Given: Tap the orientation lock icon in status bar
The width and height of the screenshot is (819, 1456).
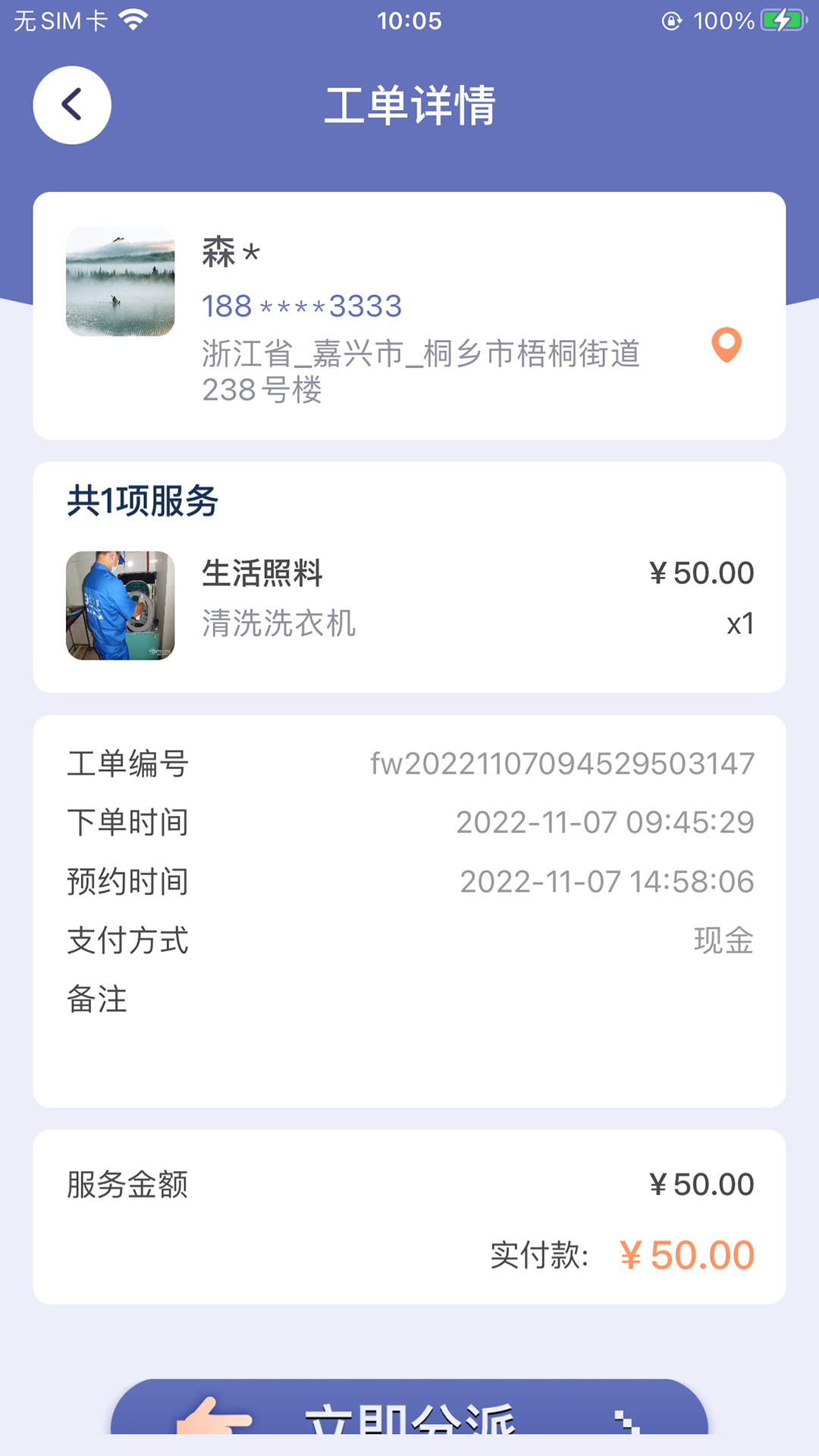Looking at the screenshot, I should pos(670,20).
